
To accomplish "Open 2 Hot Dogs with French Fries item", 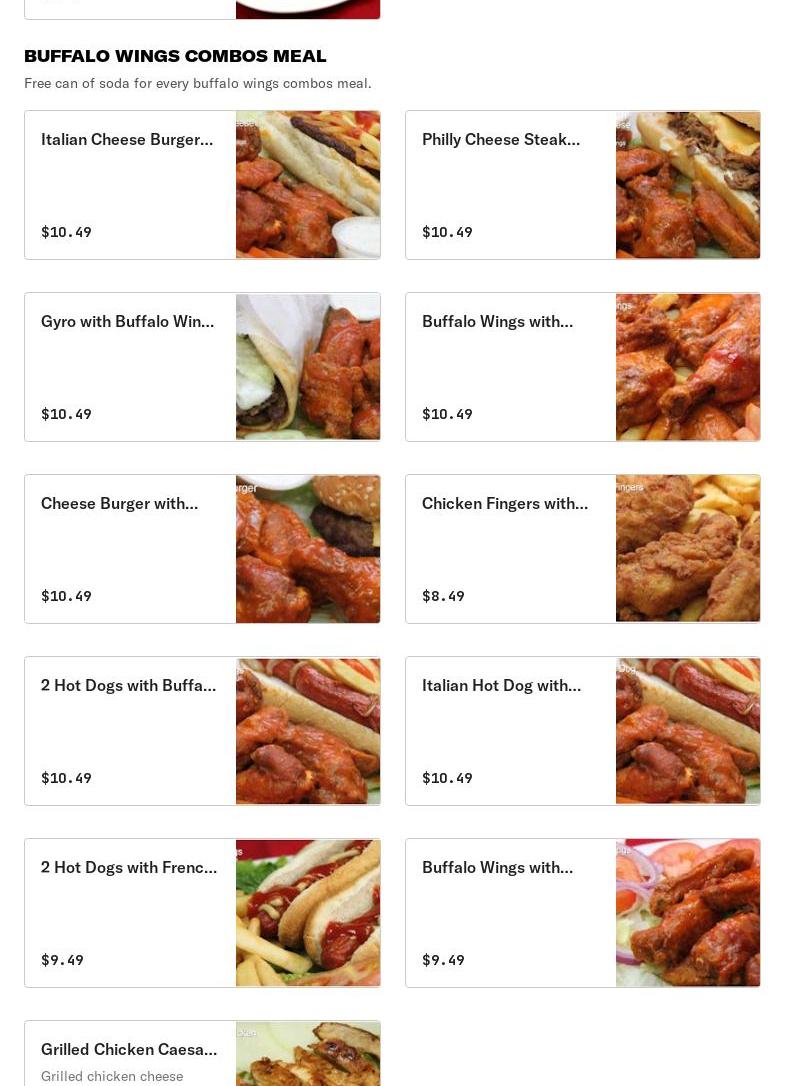I will [202, 913].
